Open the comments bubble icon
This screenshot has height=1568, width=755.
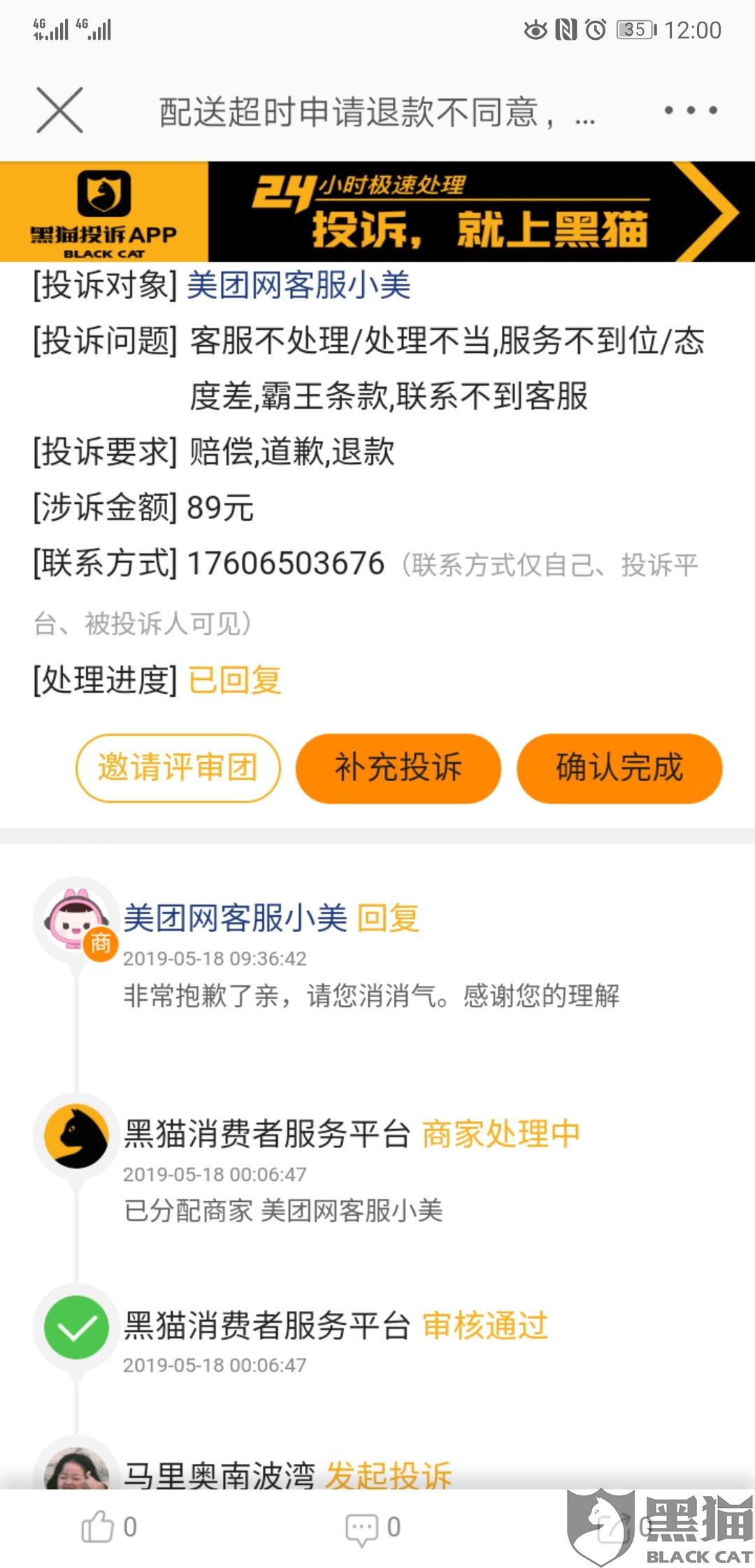click(x=361, y=1528)
